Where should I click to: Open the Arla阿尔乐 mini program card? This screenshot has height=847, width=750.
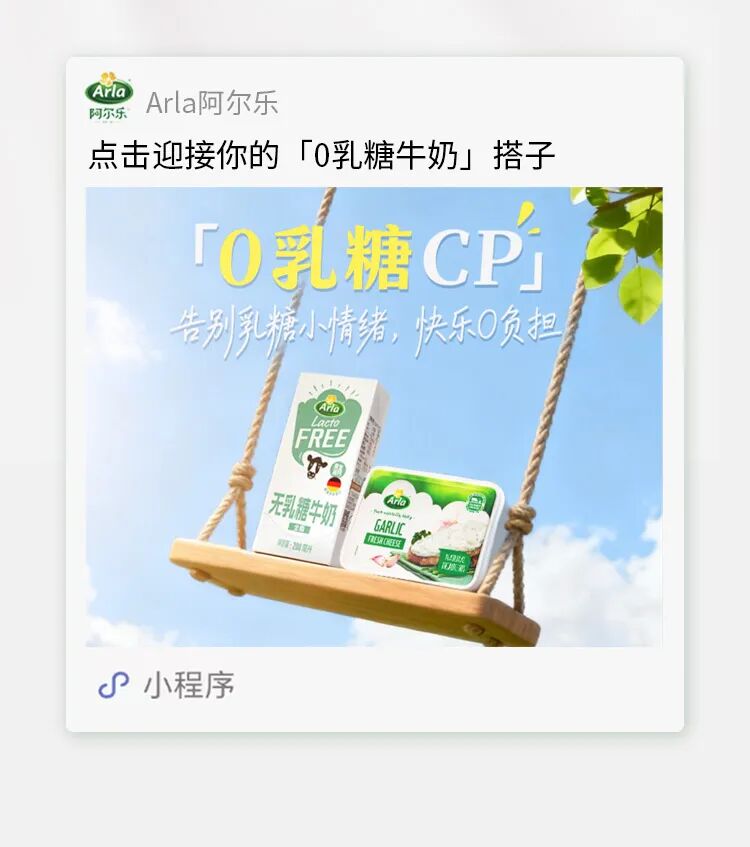374,394
